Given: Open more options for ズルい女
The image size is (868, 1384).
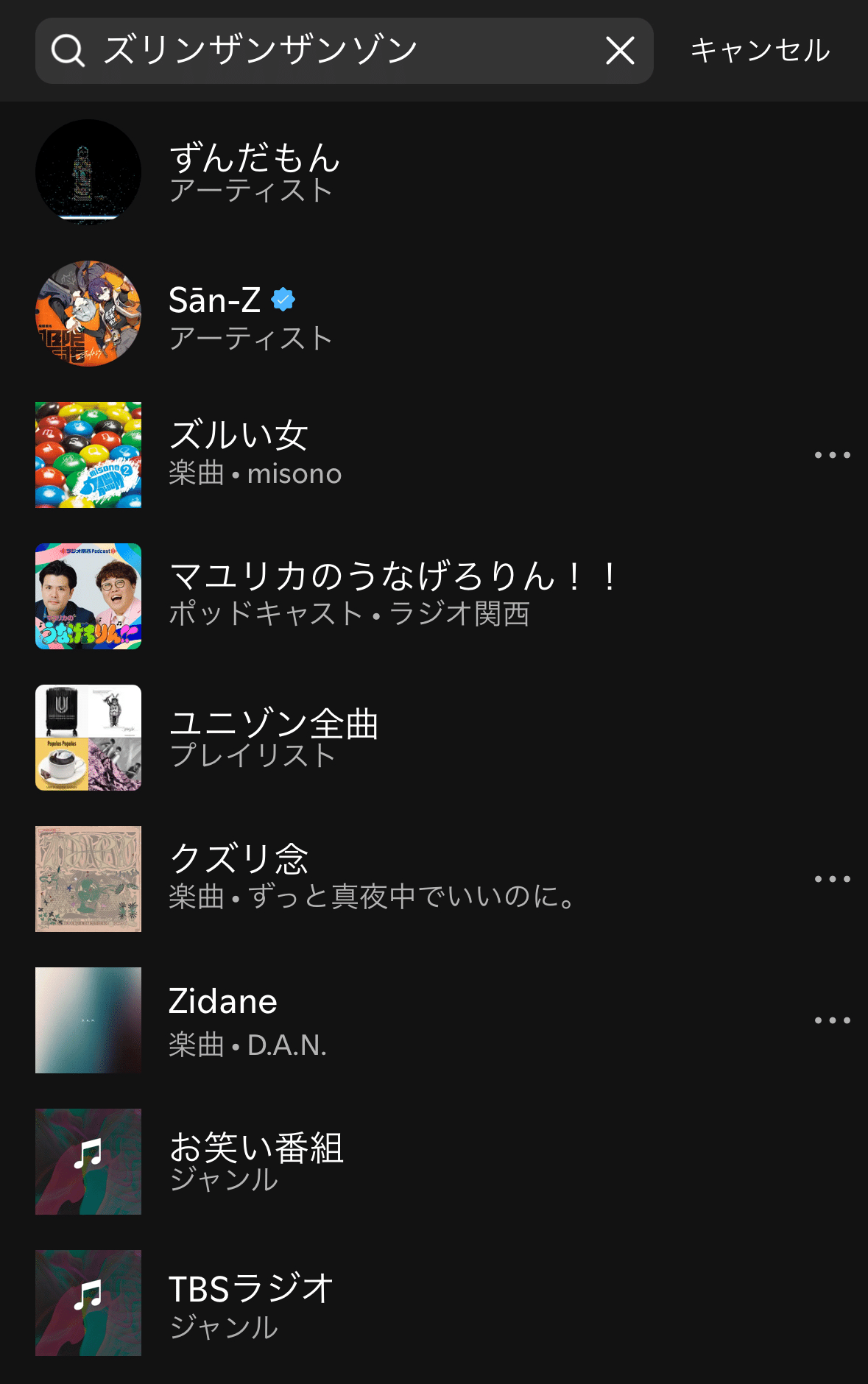Looking at the screenshot, I should (832, 455).
